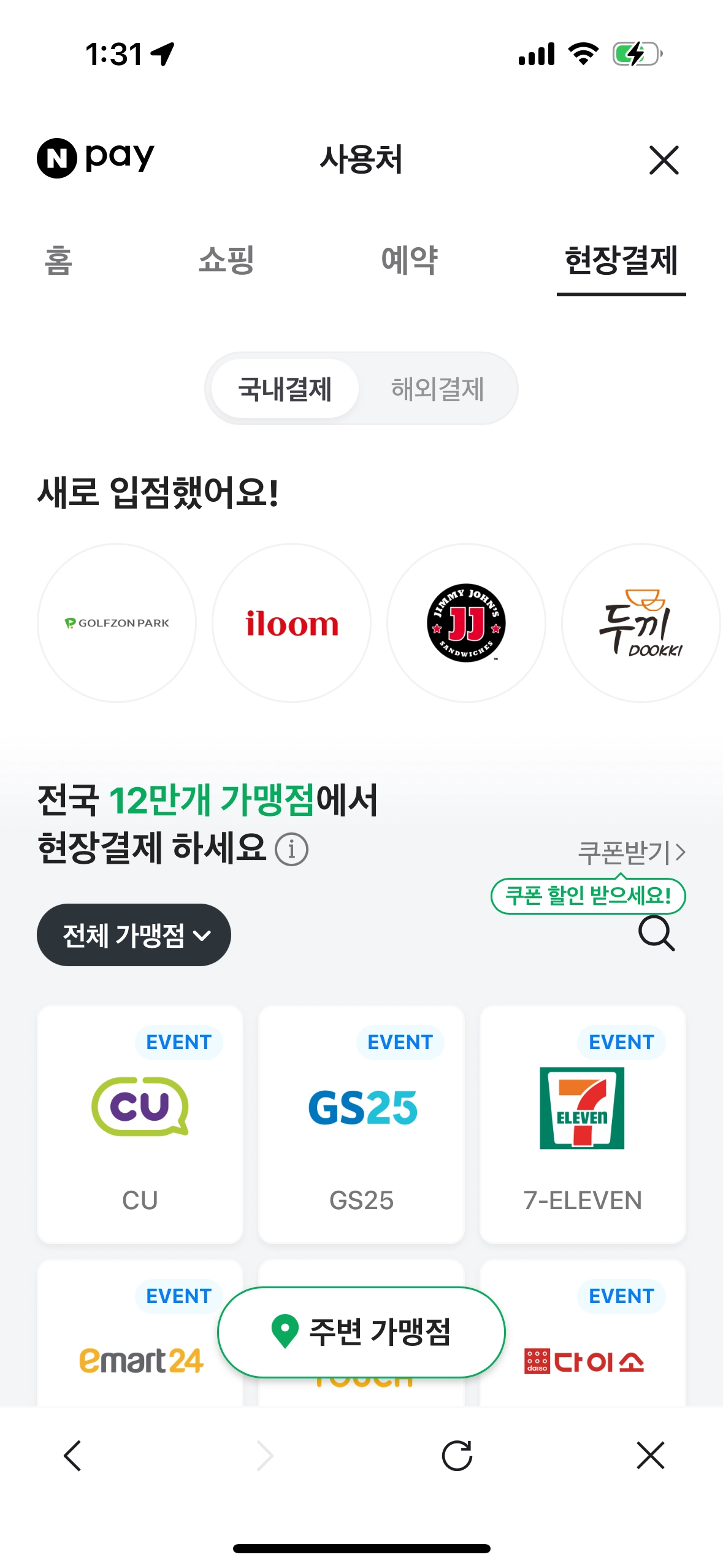Switch to the 쇼핑 tab
Screen dimensions: 723x1568
click(226, 260)
